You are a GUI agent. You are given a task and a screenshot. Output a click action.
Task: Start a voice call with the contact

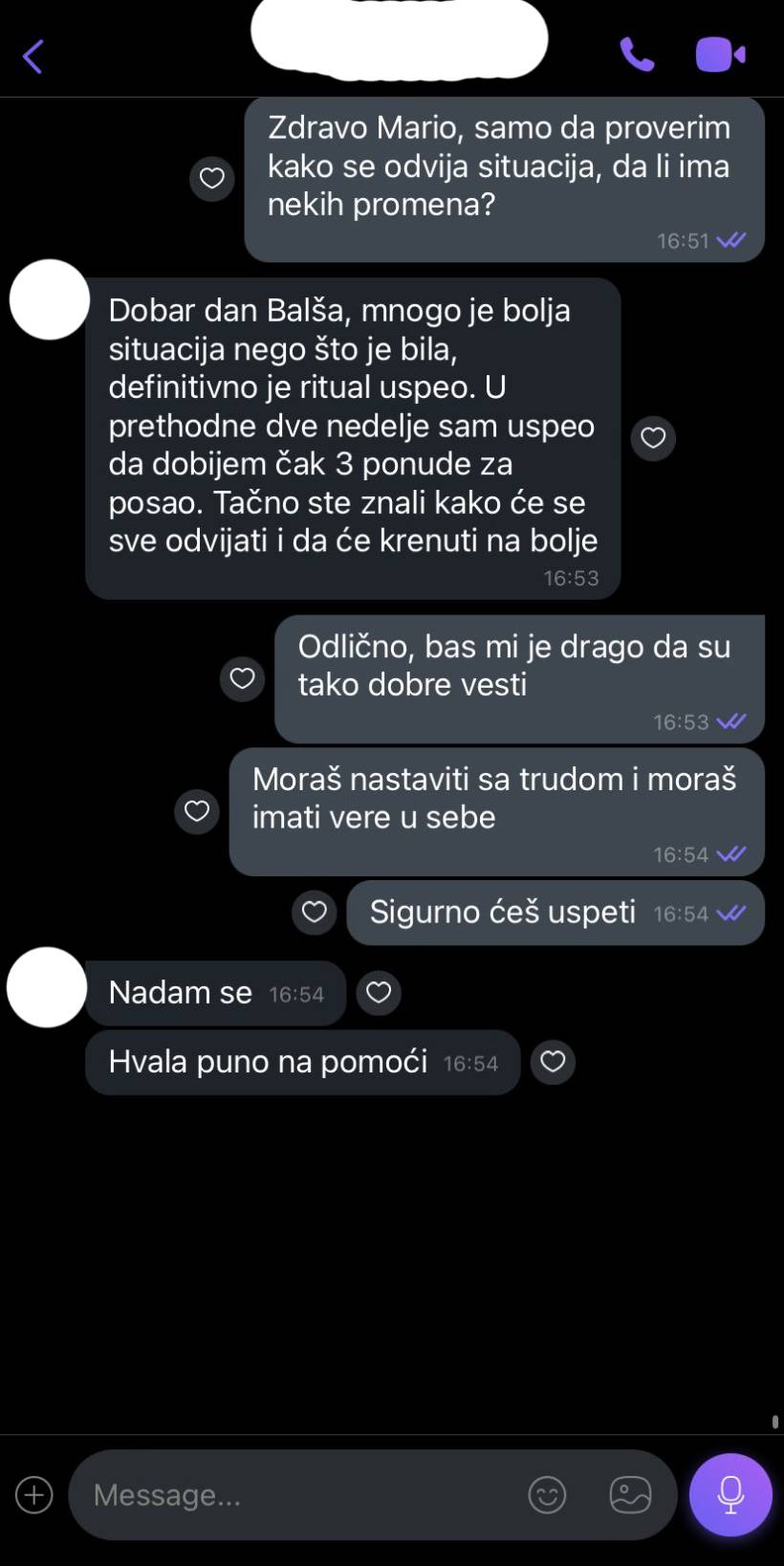pyautogui.click(x=637, y=55)
